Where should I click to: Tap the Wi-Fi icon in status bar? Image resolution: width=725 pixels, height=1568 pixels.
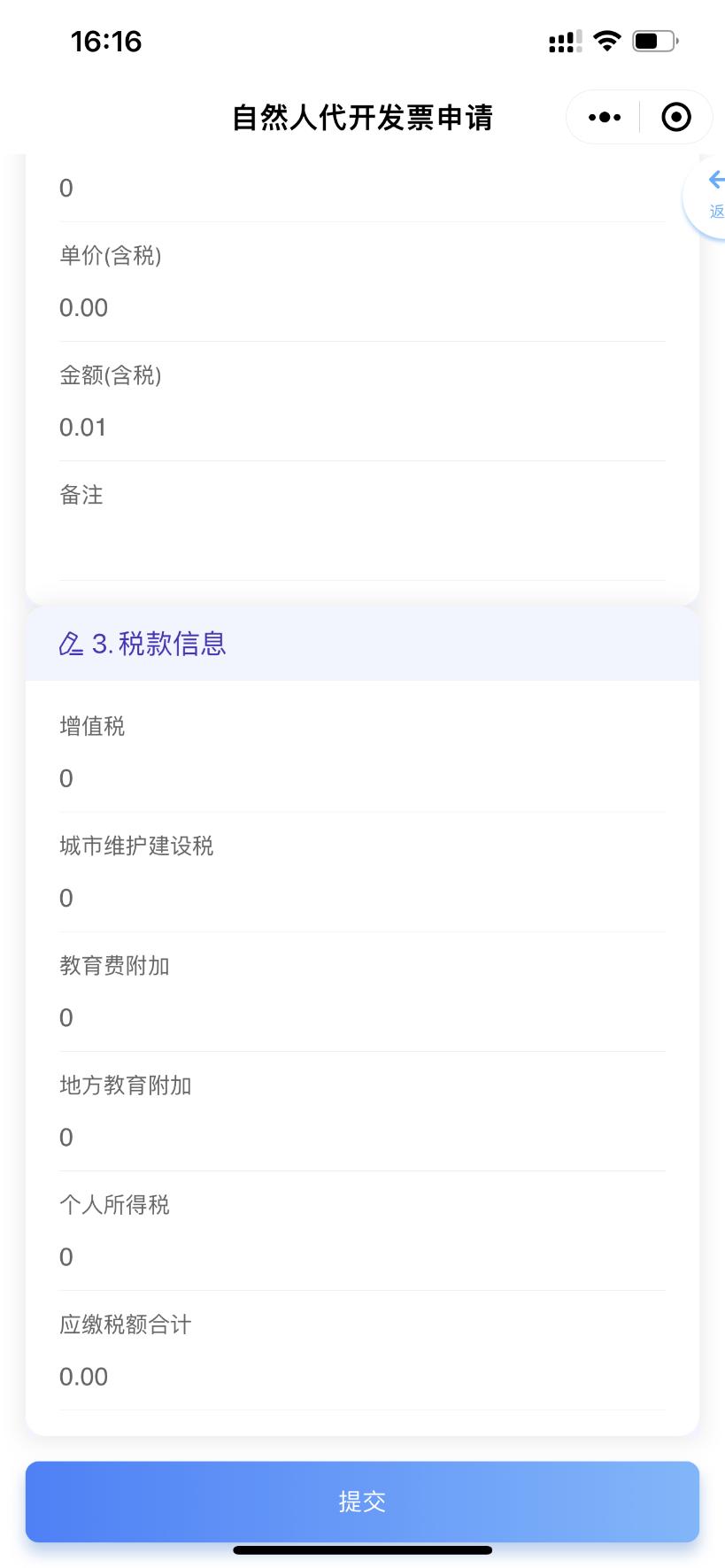[x=606, y=40]
